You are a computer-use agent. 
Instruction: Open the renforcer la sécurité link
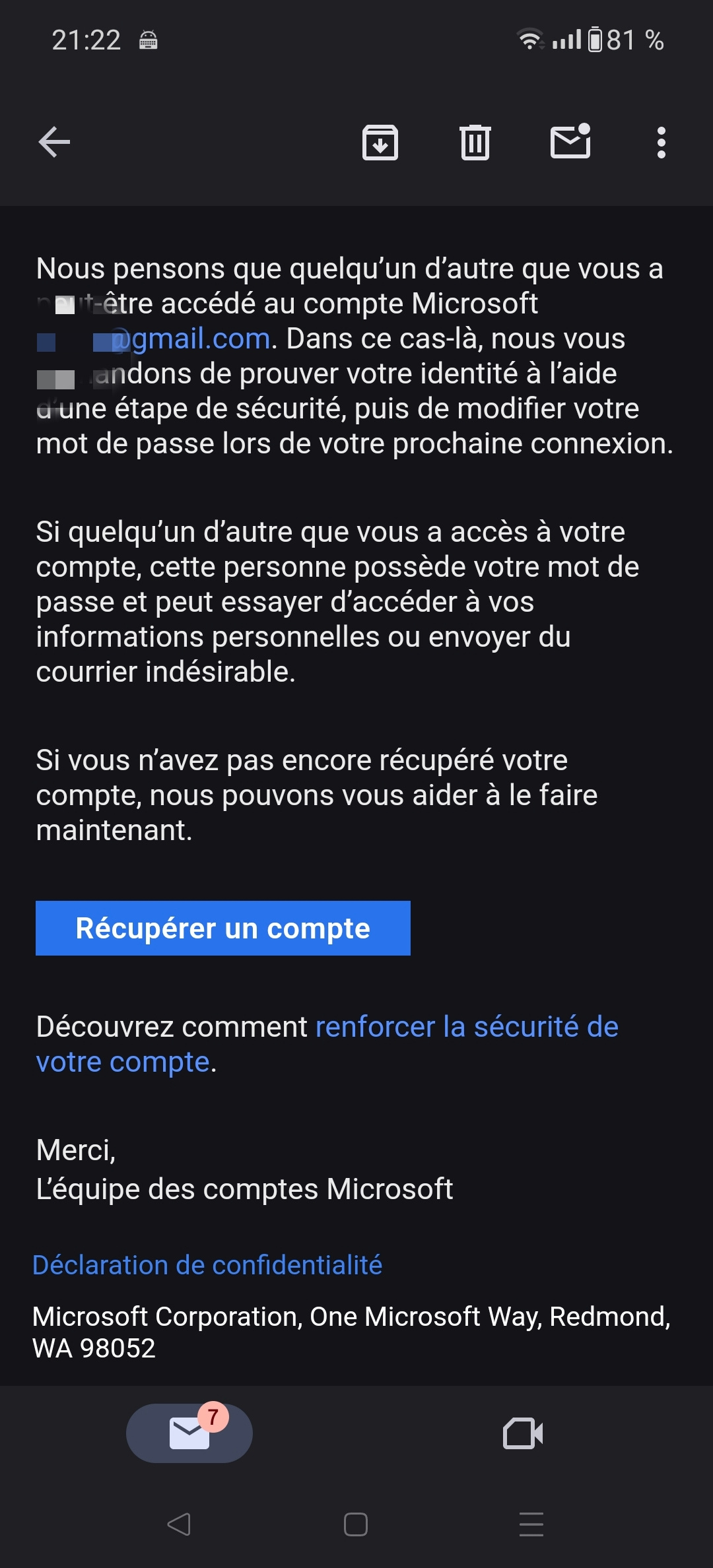click(466, 1027)
